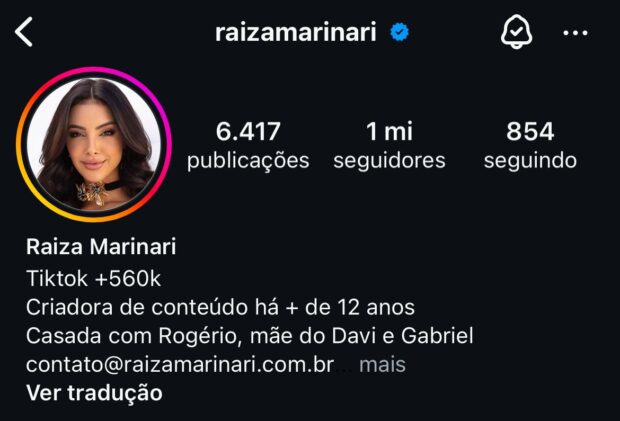The image size is (620, 421).
Task: Expand the bio with "mais"
Action: pos(382,364)
